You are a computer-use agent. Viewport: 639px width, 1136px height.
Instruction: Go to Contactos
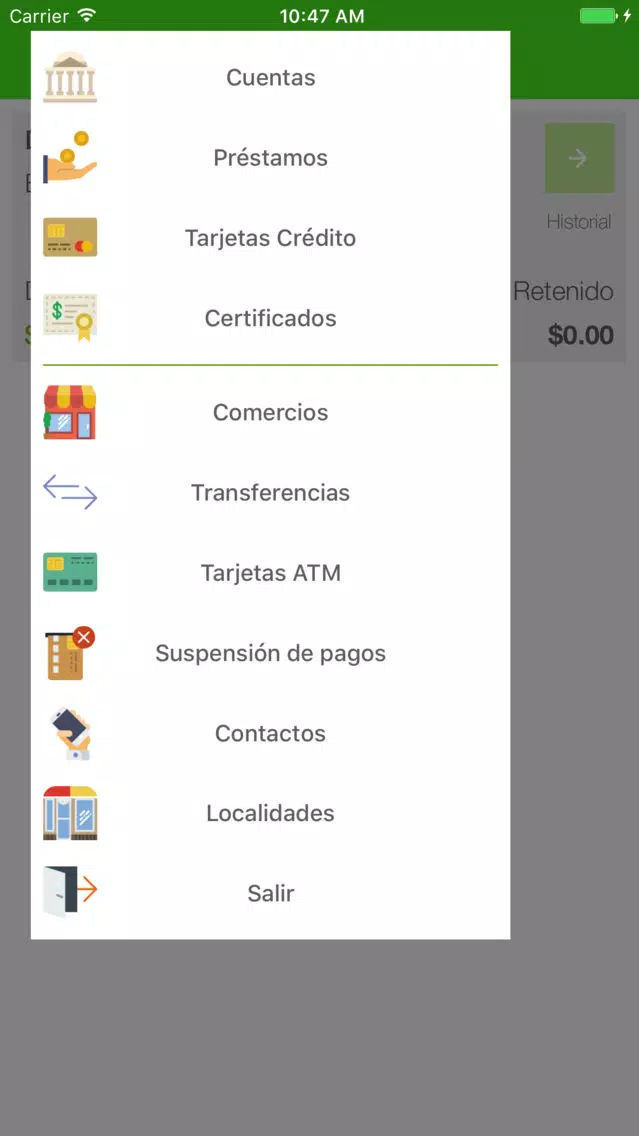[x=270, y=733]
